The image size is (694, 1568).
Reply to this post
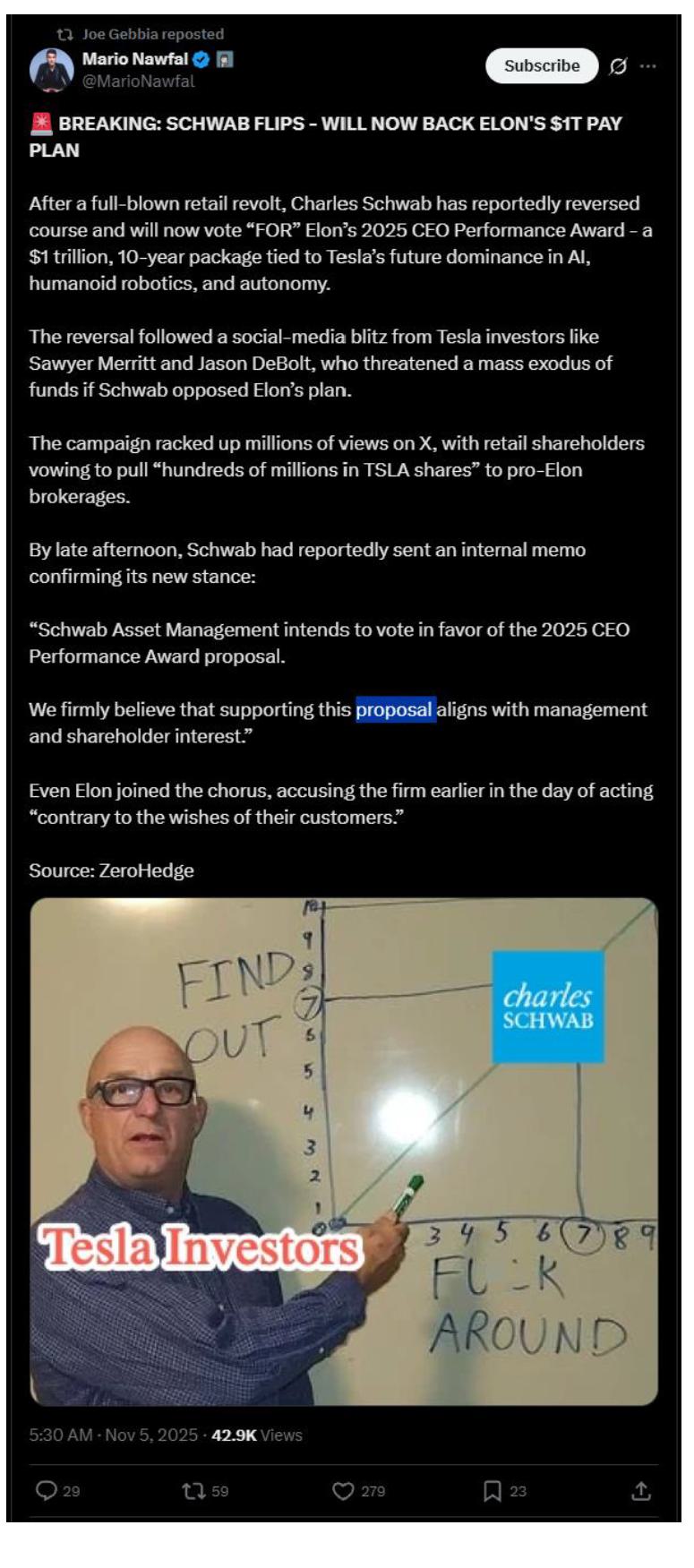(x=47, y=1490)
